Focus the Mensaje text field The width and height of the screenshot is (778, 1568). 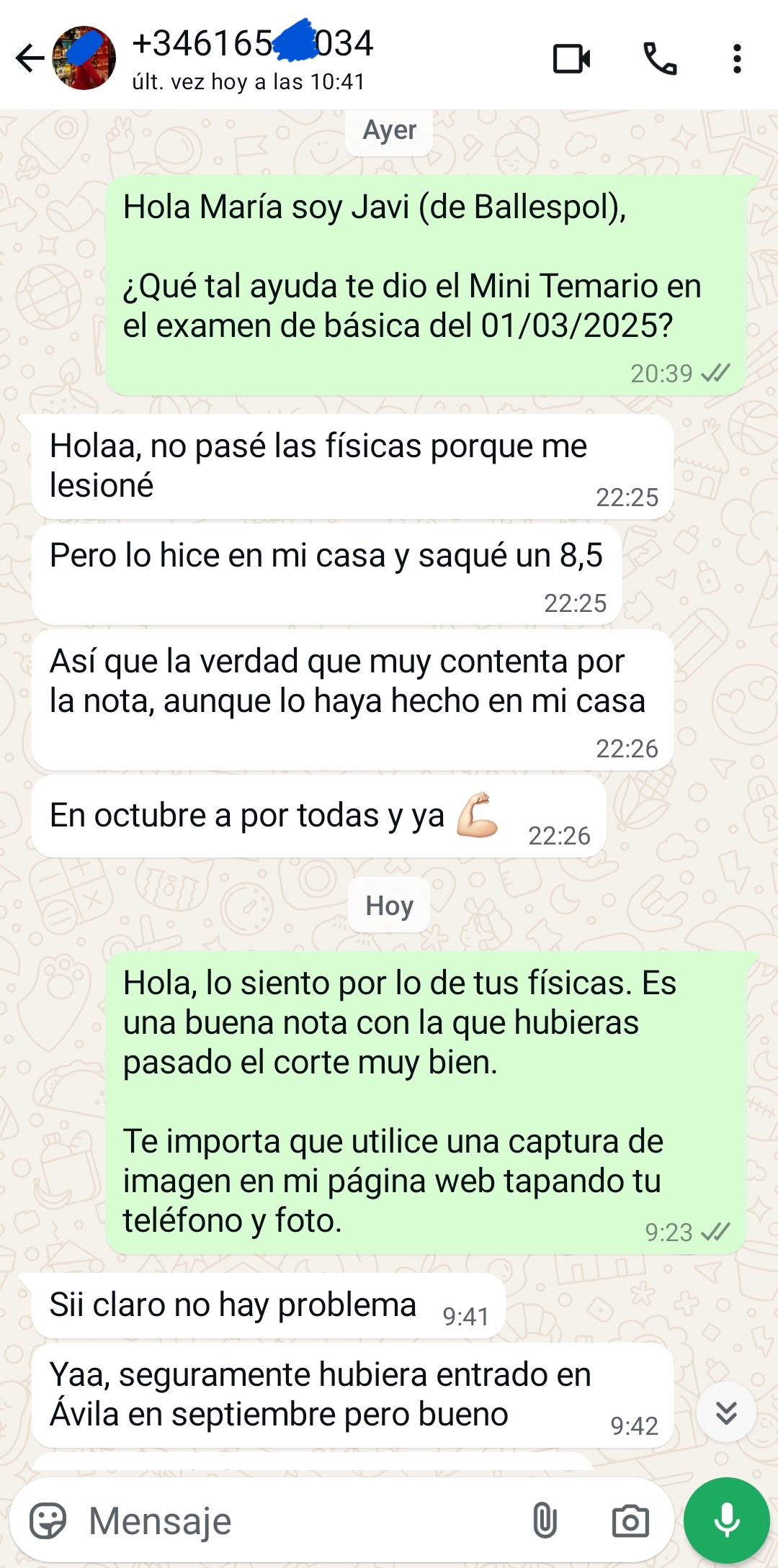[x=288, y=1521]
